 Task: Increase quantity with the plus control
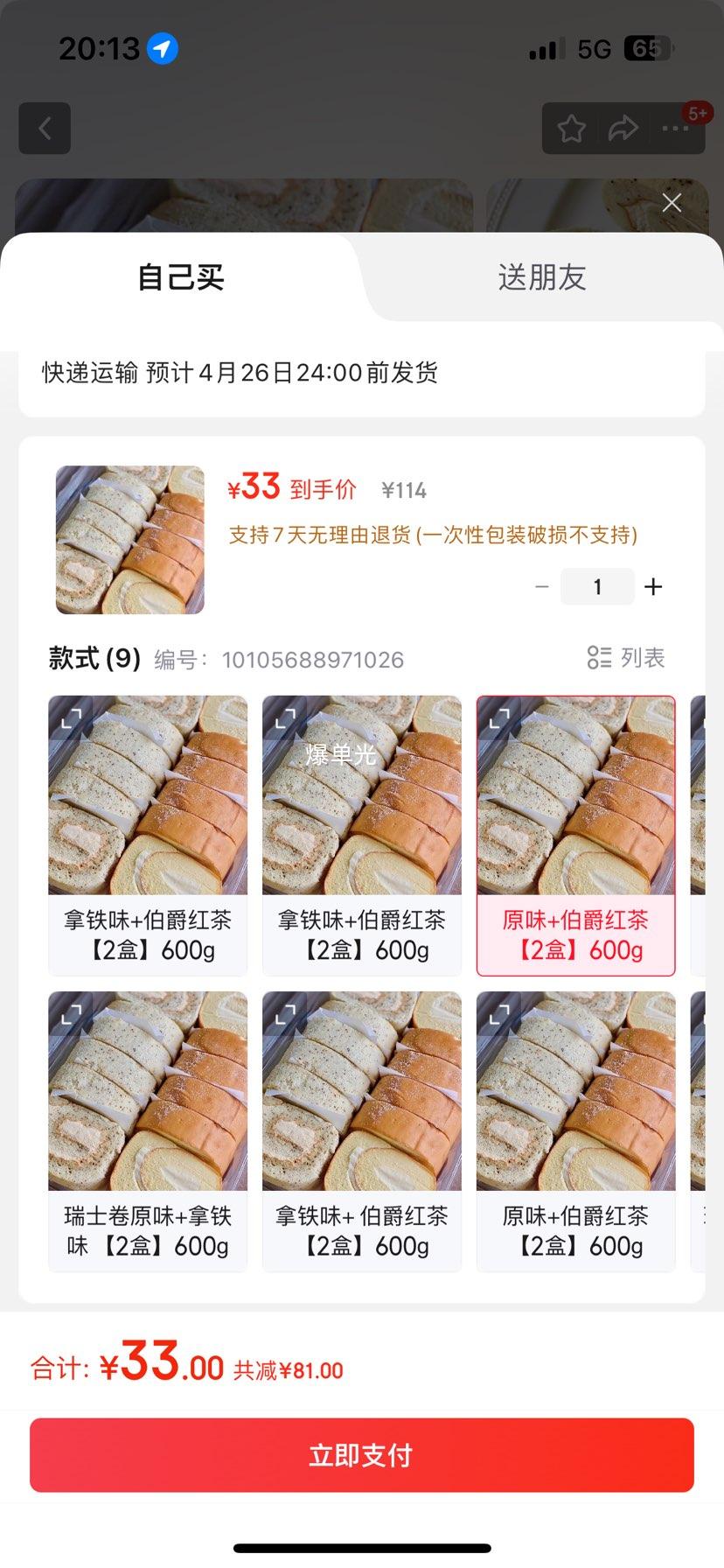[653, 586]
